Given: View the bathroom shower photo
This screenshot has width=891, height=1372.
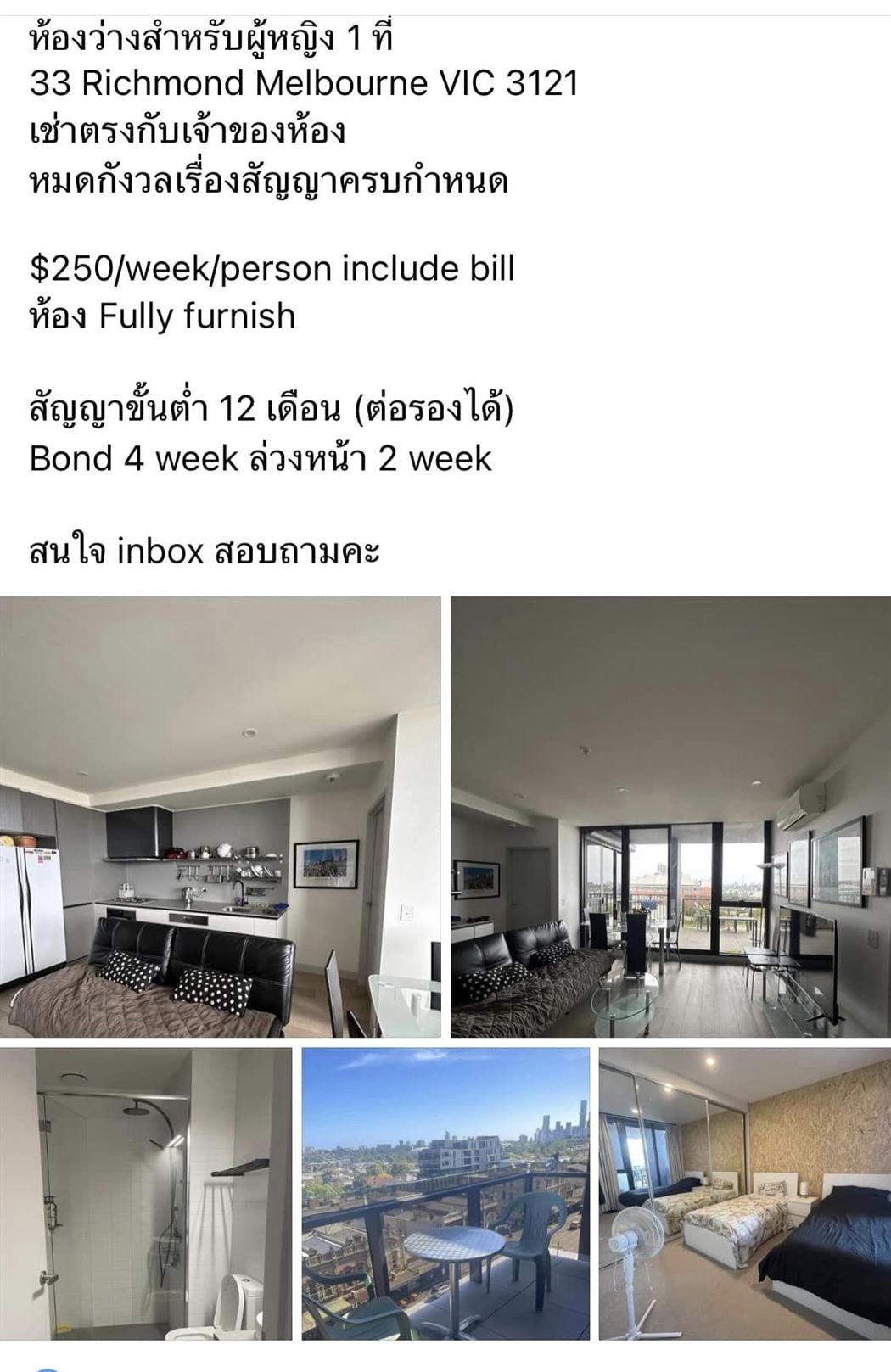Looking at the screenshot, I should (x=145, y=1193).
